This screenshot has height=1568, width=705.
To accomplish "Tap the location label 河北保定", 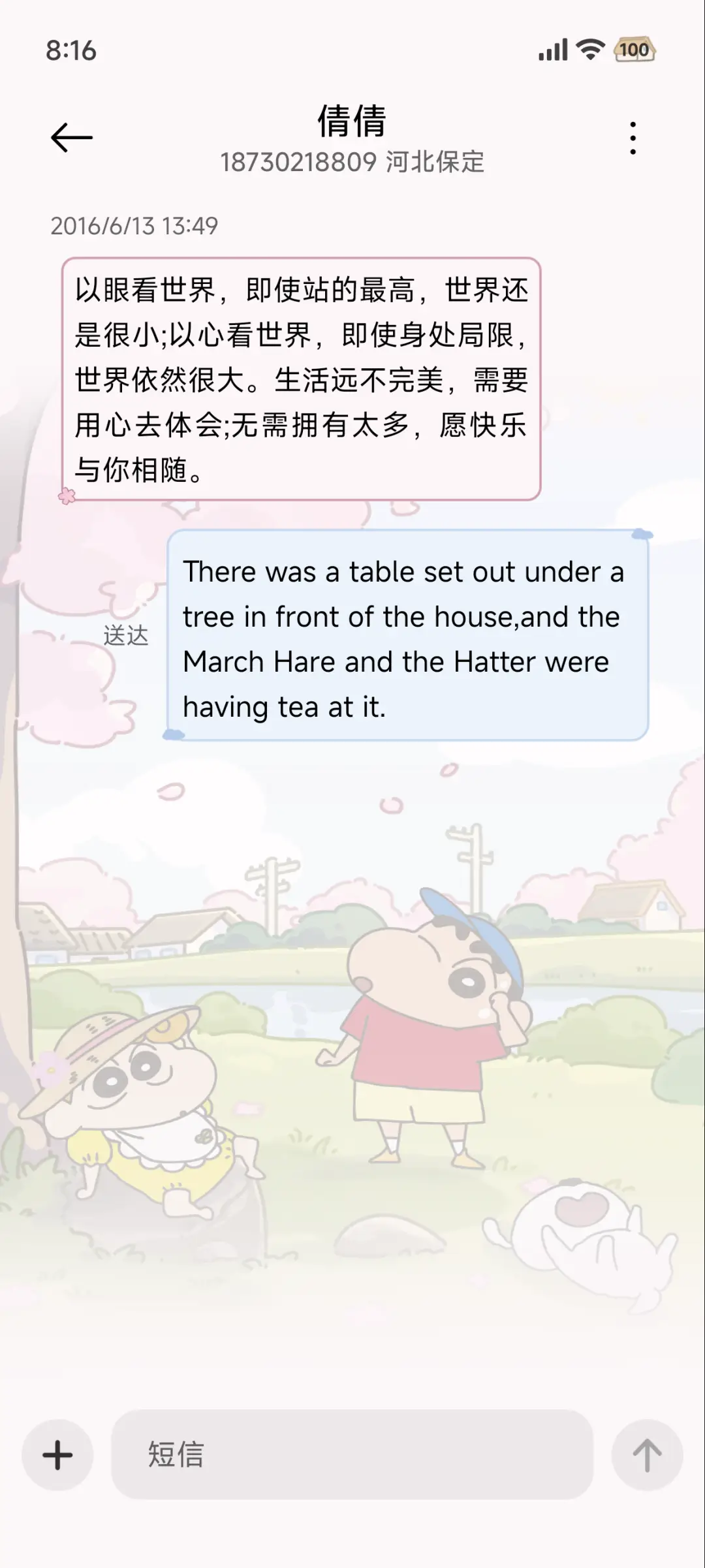I will [434, 163].
